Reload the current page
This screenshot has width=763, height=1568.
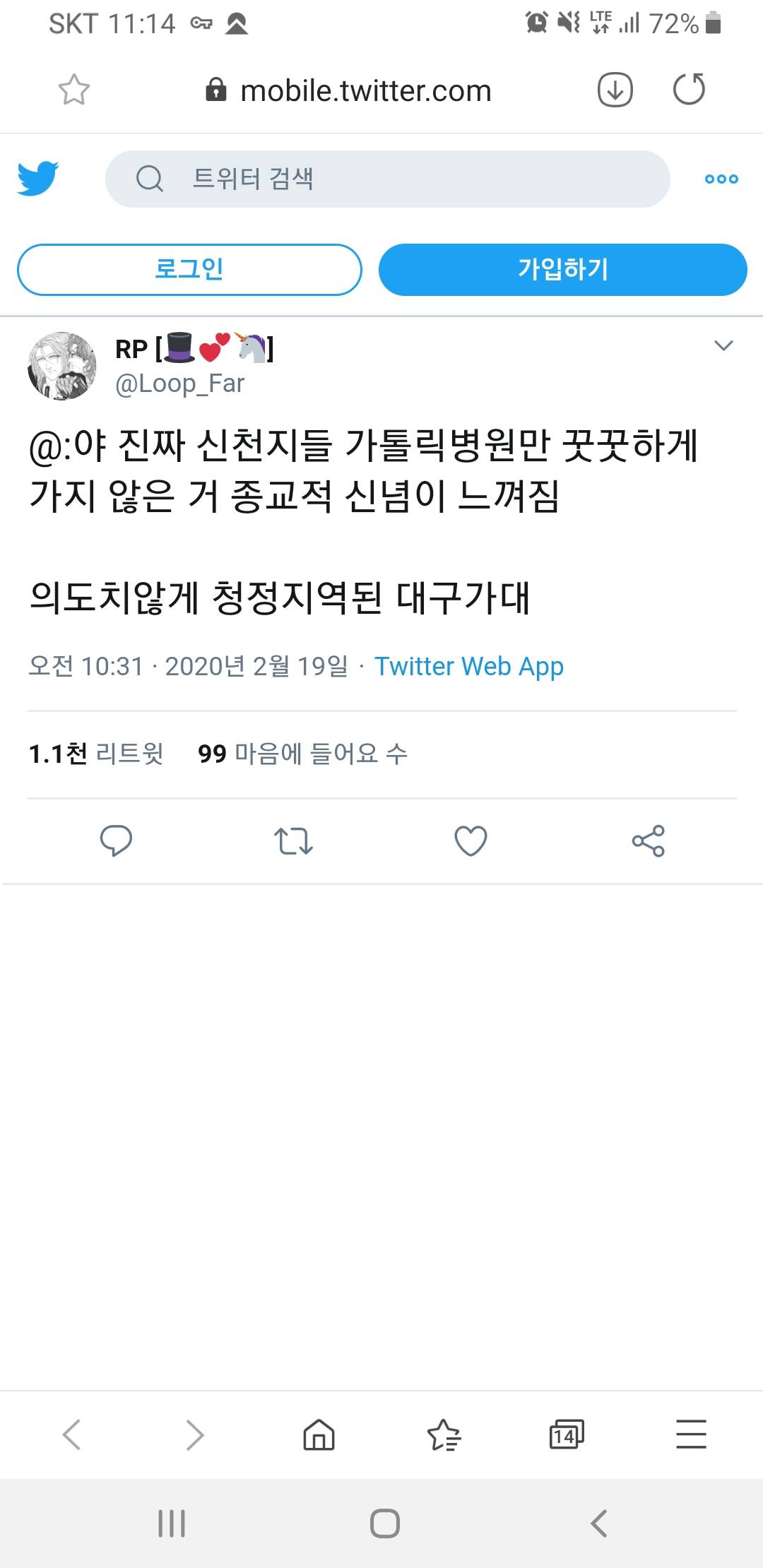coord(689,90)
